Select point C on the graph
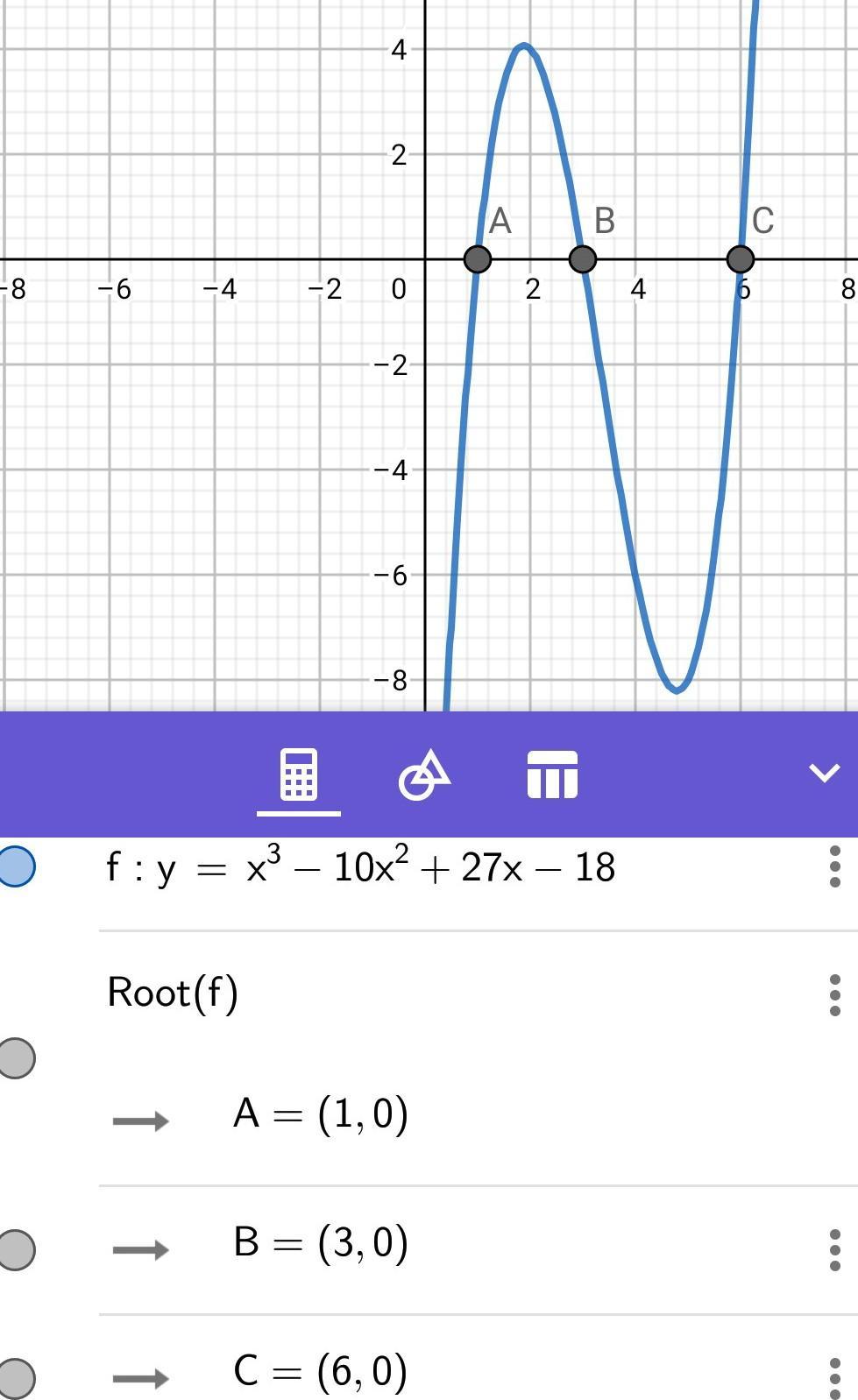The width and height of the screenshot is (858, 1400). point(741,259)
